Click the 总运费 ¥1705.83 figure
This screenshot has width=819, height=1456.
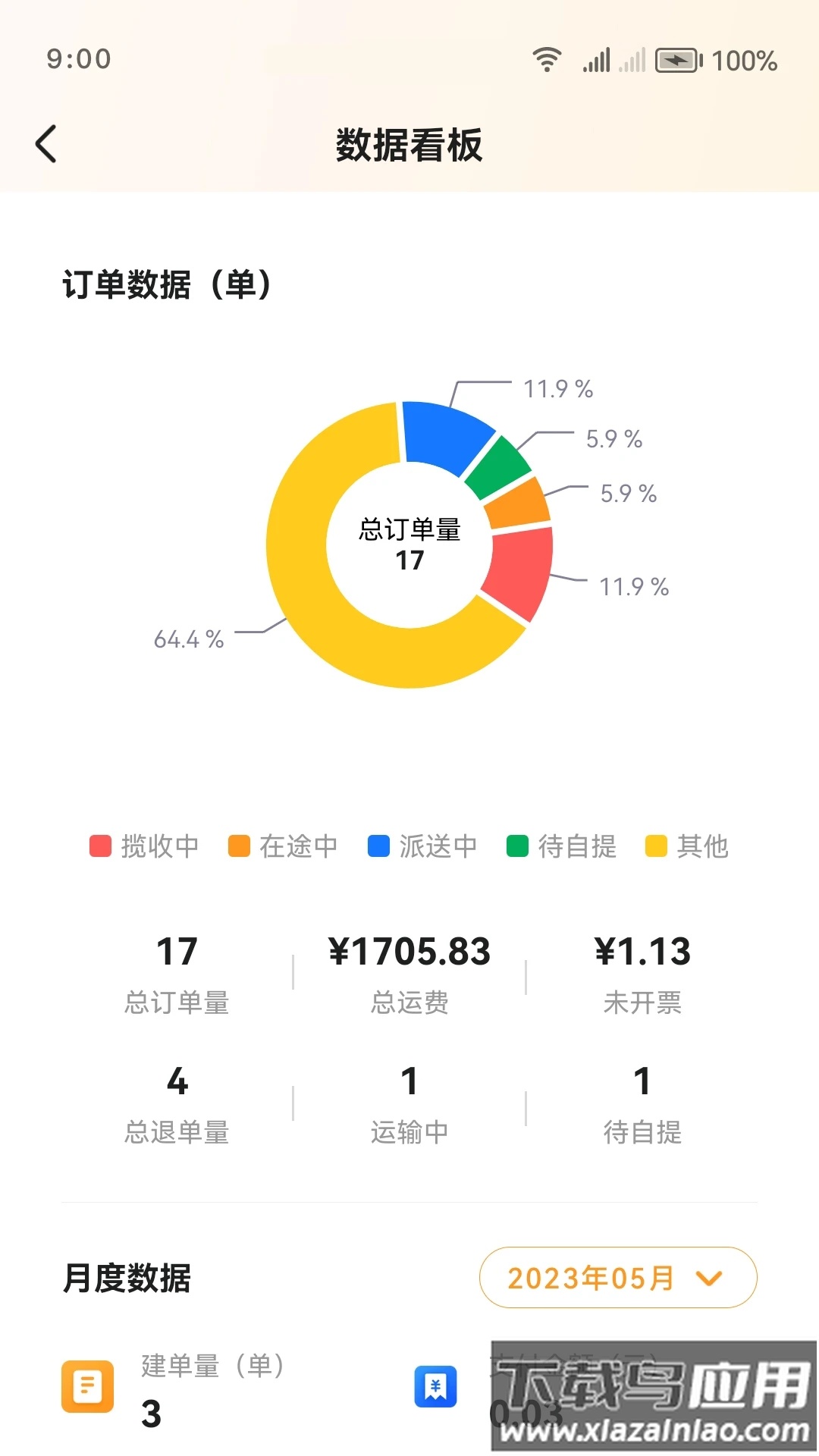click(410, 952)
